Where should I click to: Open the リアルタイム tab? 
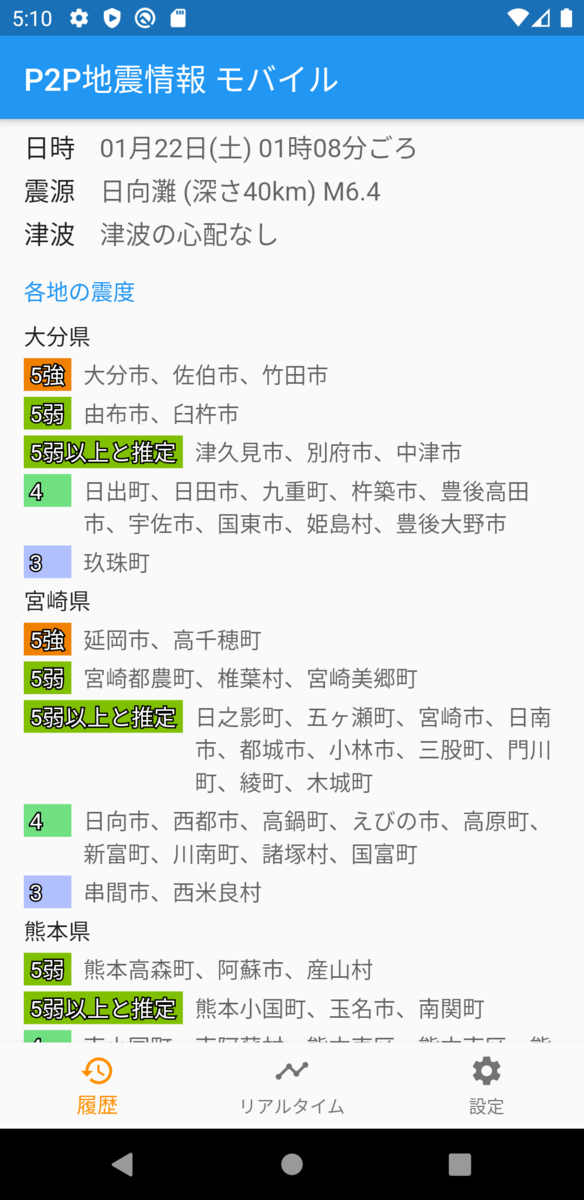tap(292, 1085)
